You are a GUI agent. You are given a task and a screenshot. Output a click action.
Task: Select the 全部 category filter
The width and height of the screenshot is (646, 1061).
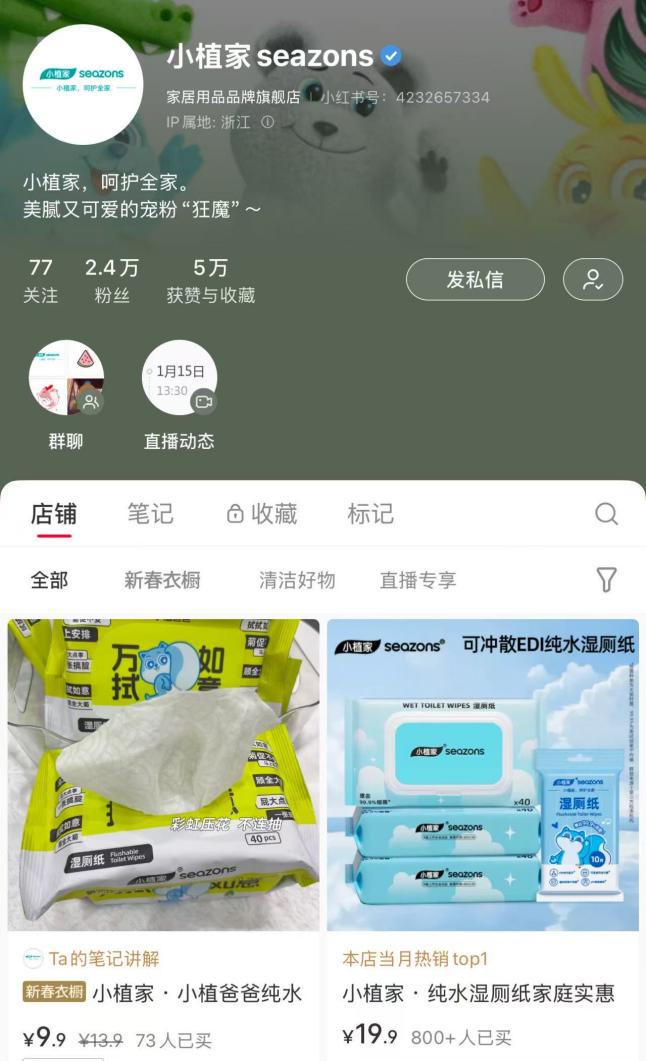[49, 580]
